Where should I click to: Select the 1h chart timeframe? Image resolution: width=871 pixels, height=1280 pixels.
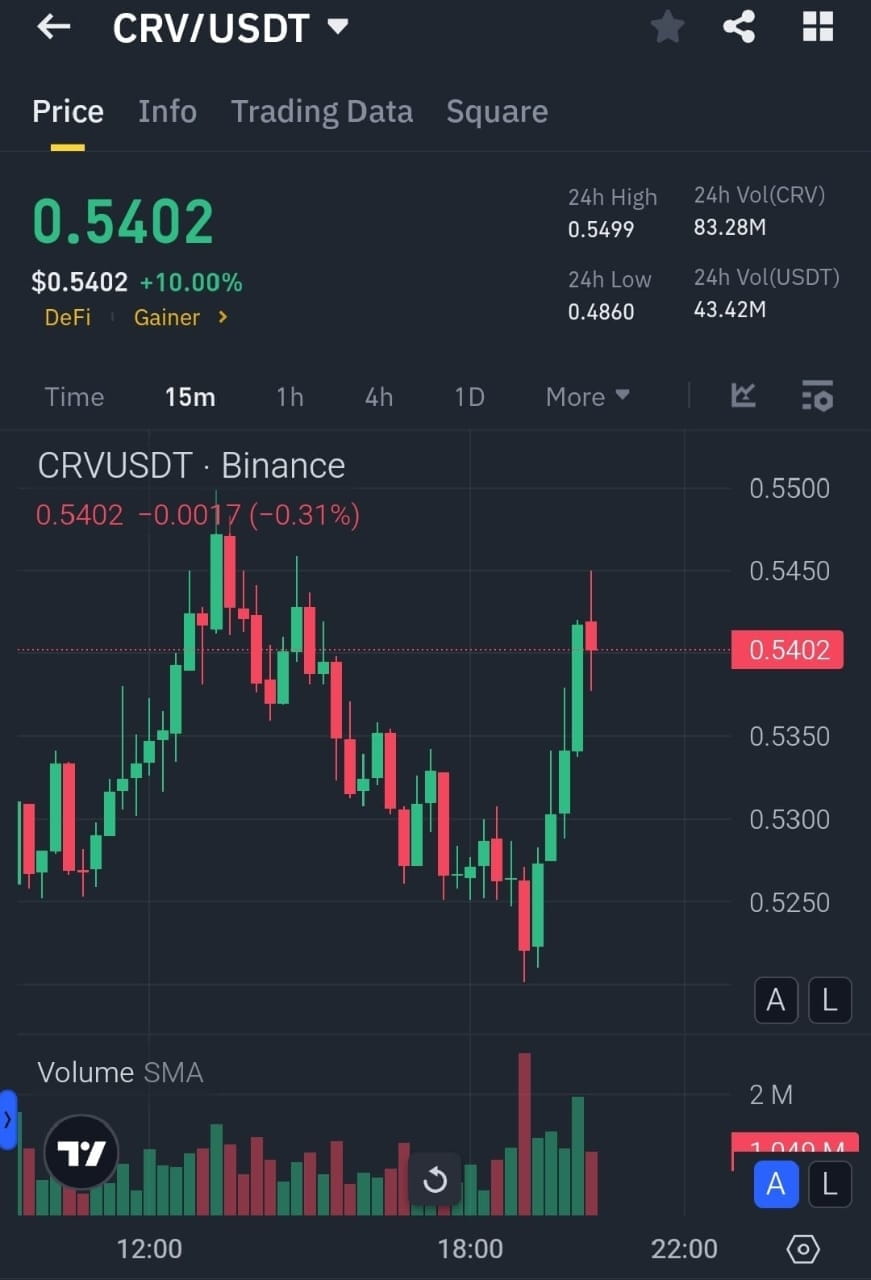(289, 396)
